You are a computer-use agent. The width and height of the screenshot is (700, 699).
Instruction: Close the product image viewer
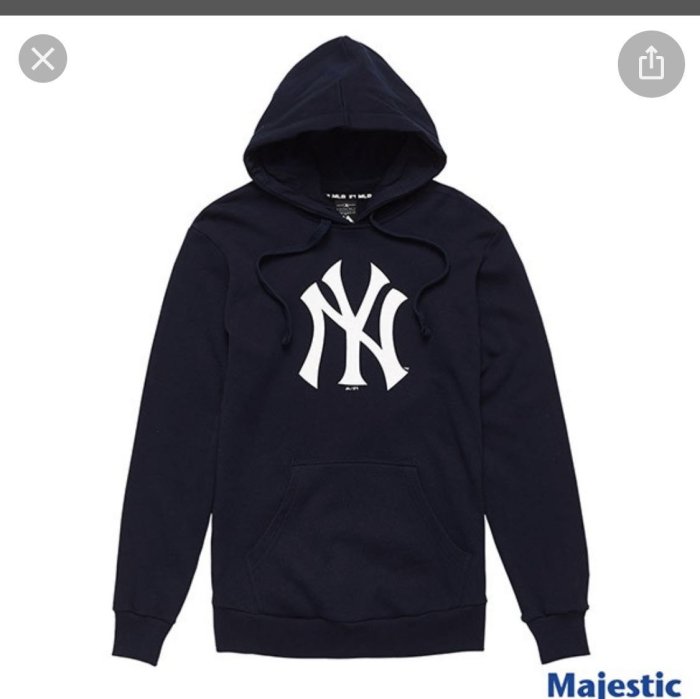[x=43, y=59]
